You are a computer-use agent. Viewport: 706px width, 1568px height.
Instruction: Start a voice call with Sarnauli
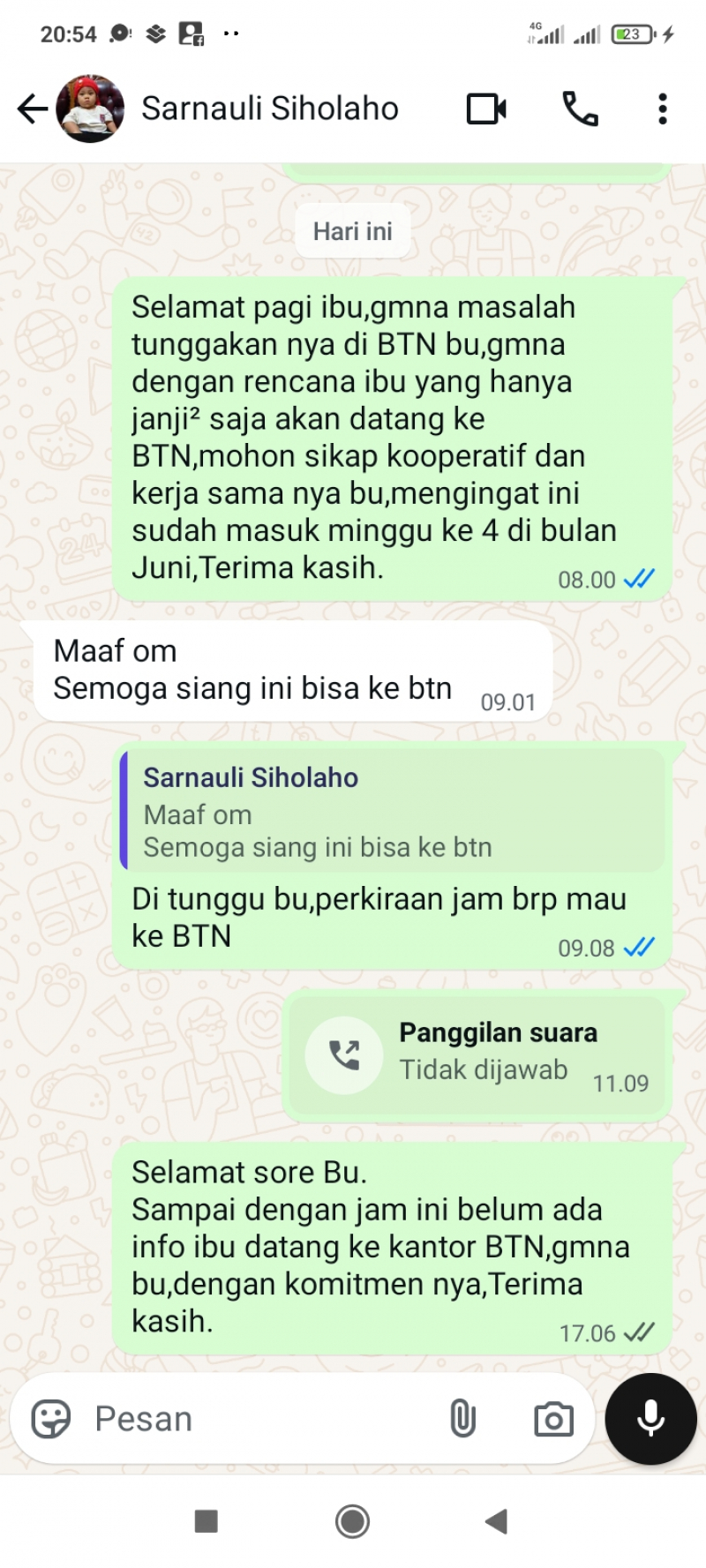point(580,109)
